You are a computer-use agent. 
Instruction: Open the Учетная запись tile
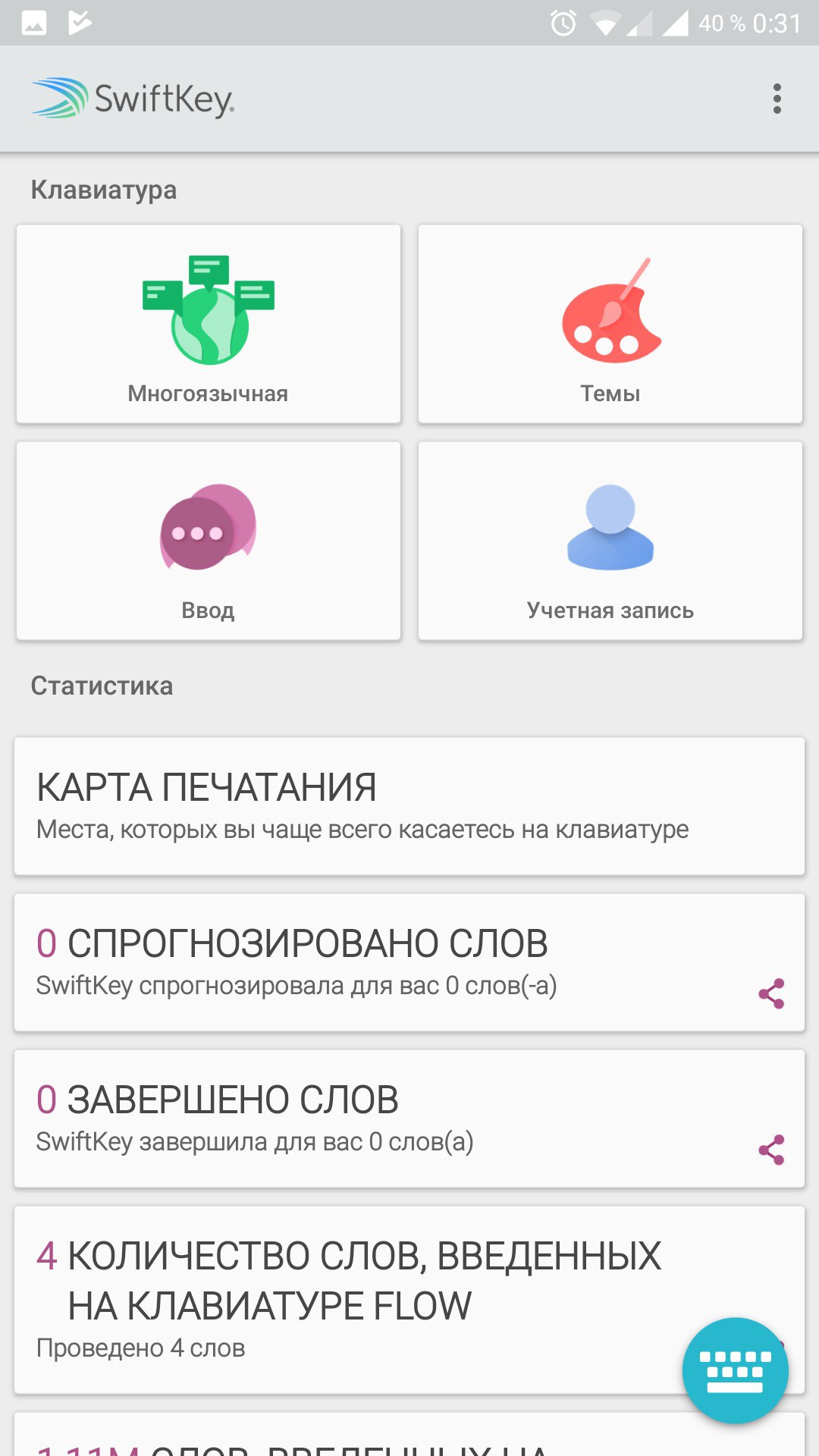pyautogui.click(x=610, y=541)
